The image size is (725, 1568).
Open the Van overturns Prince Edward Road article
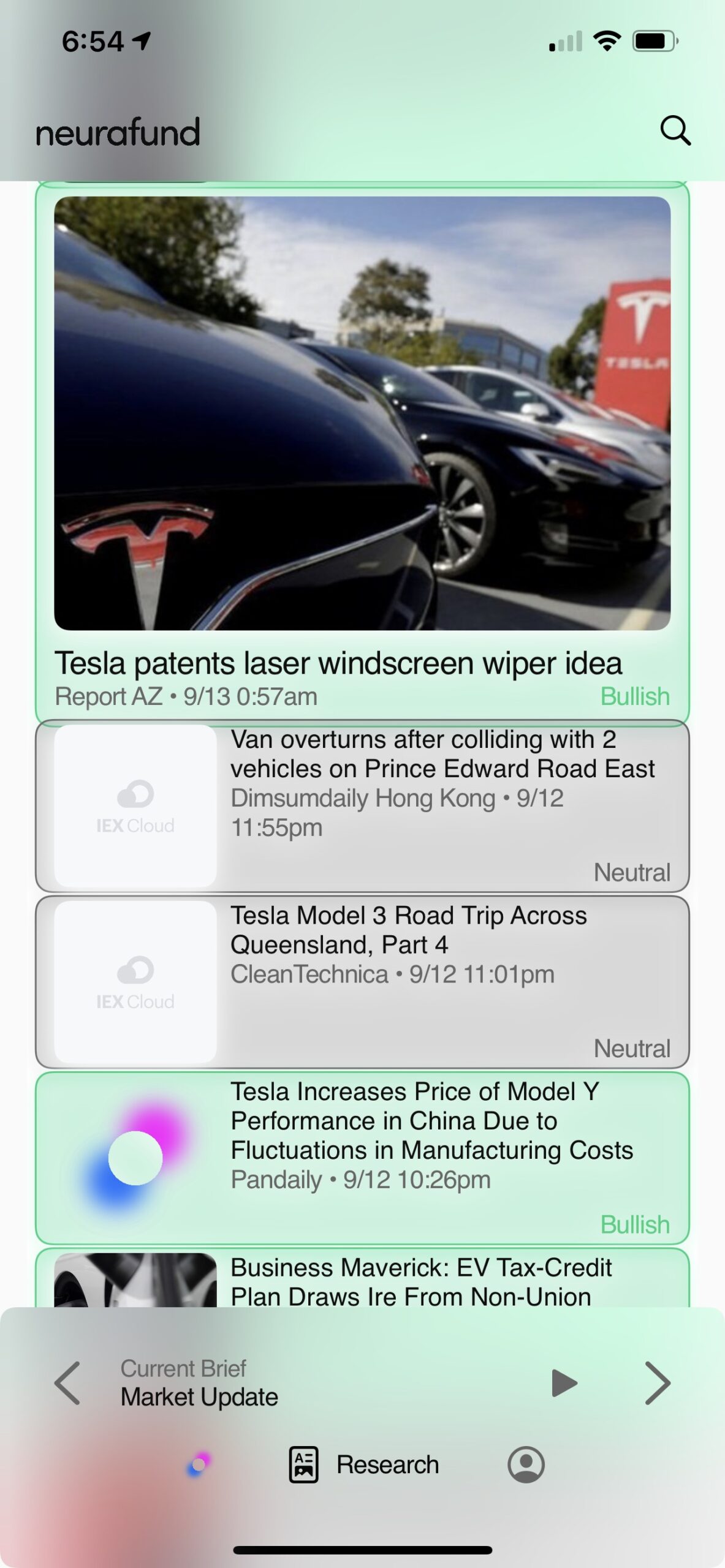coord(362,805)
